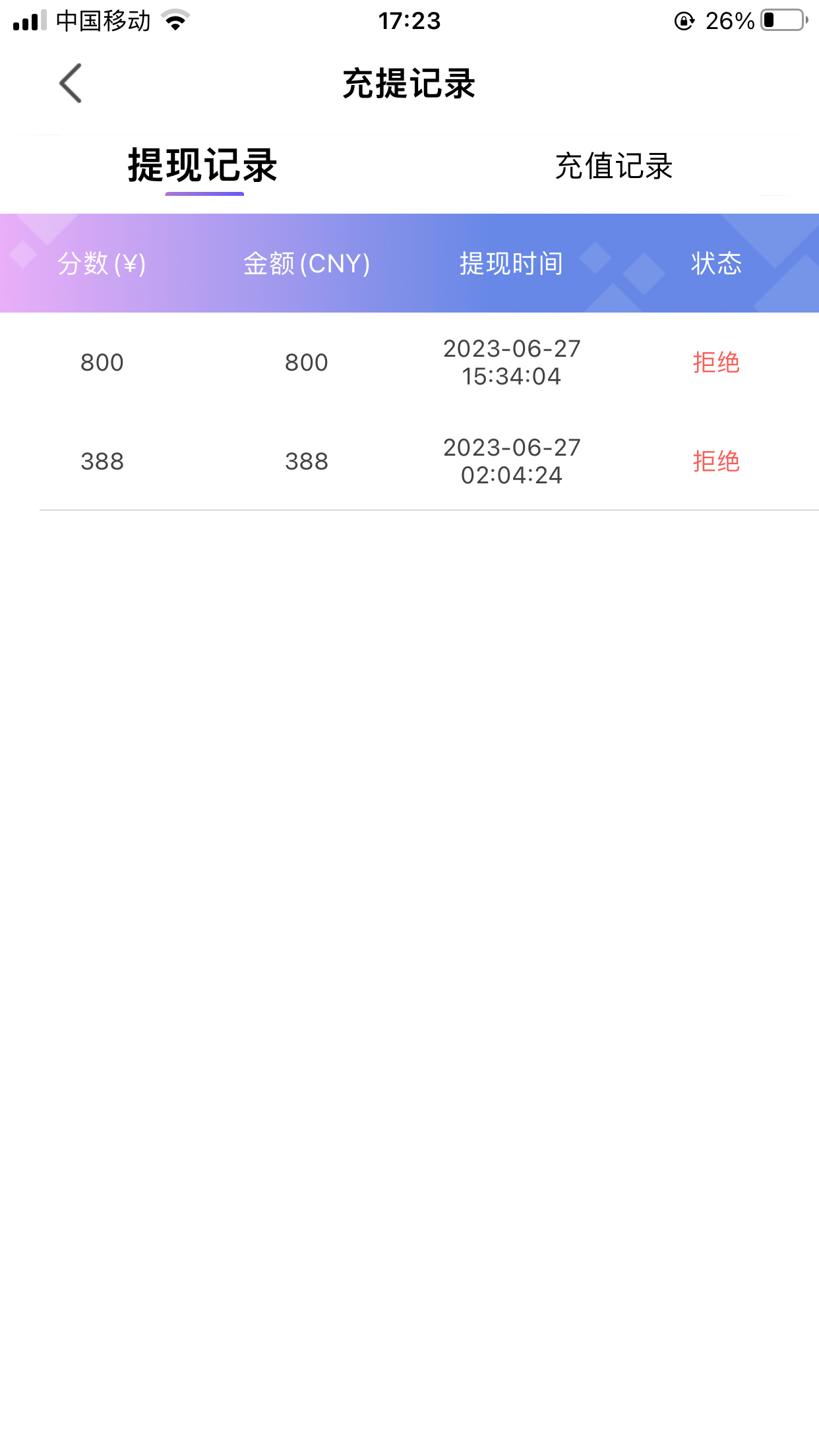Tap the orientation lock icon

pyautogui.click(x=683, y=20)
